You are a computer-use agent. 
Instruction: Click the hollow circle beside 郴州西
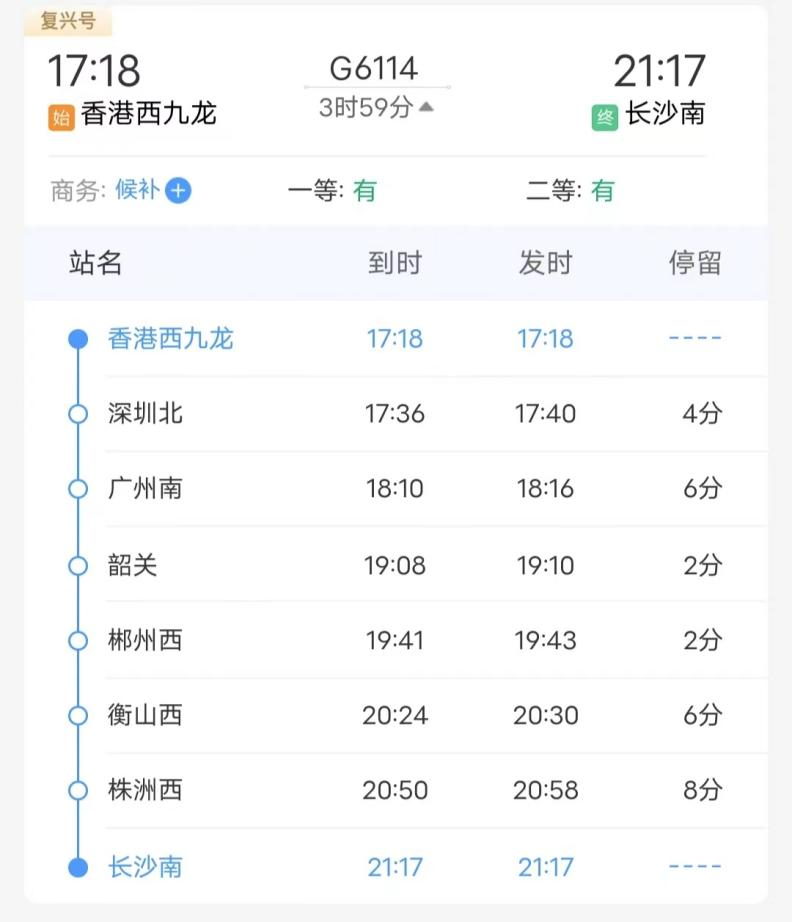[x=77, y=639]
